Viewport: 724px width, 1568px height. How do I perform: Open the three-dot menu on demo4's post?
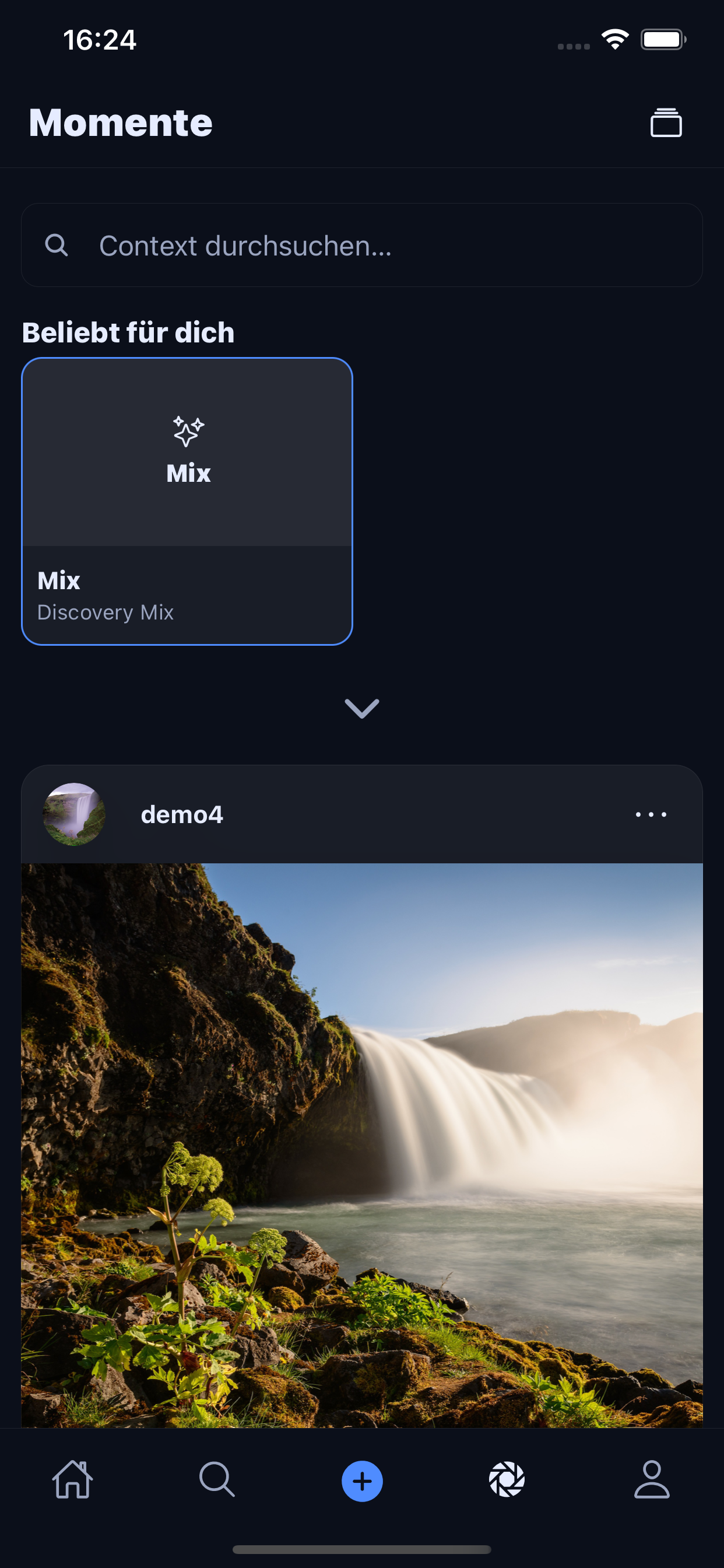[651, 814]
